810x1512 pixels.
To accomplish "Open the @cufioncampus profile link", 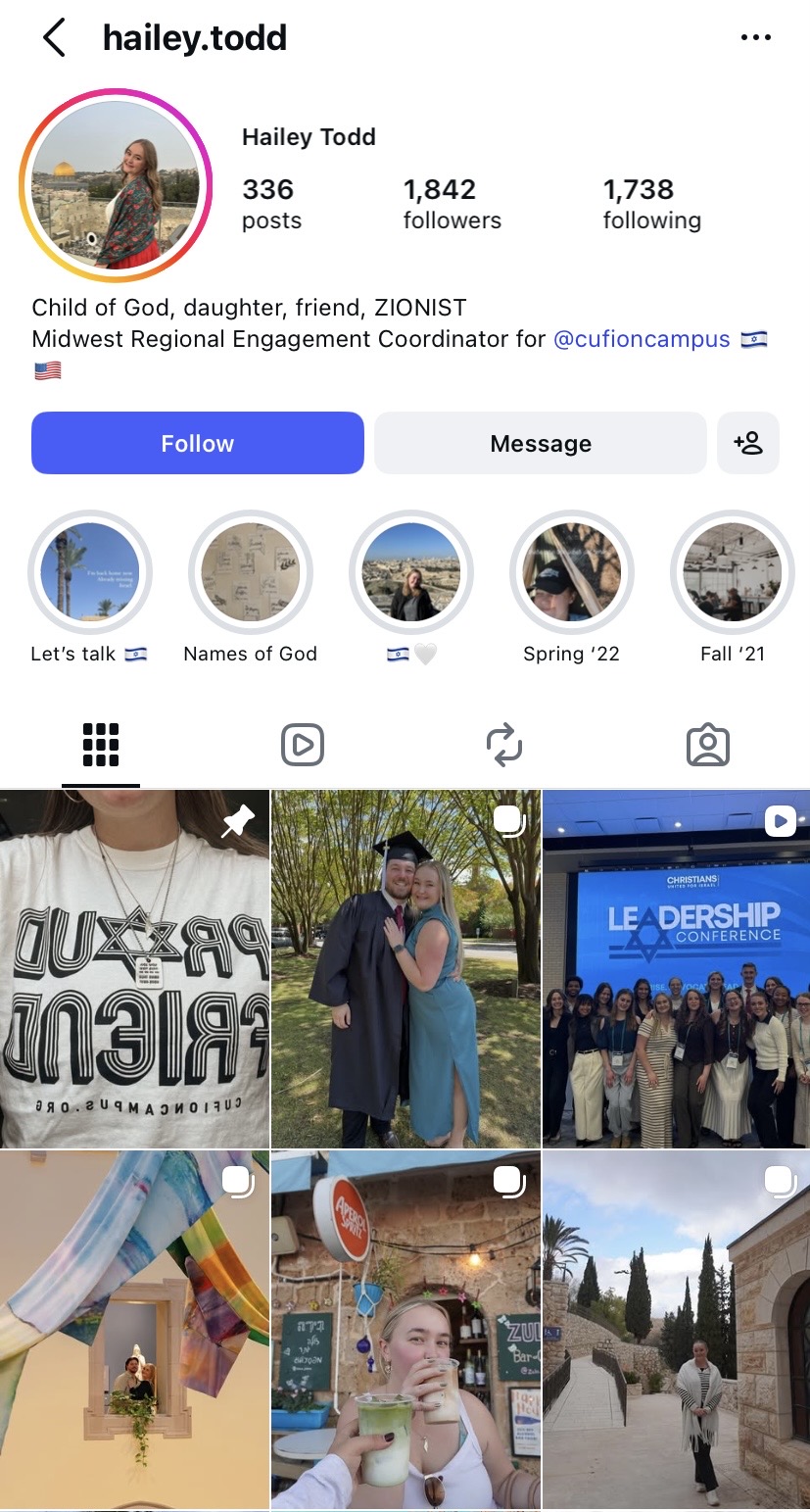I will (x=642, y=339).
